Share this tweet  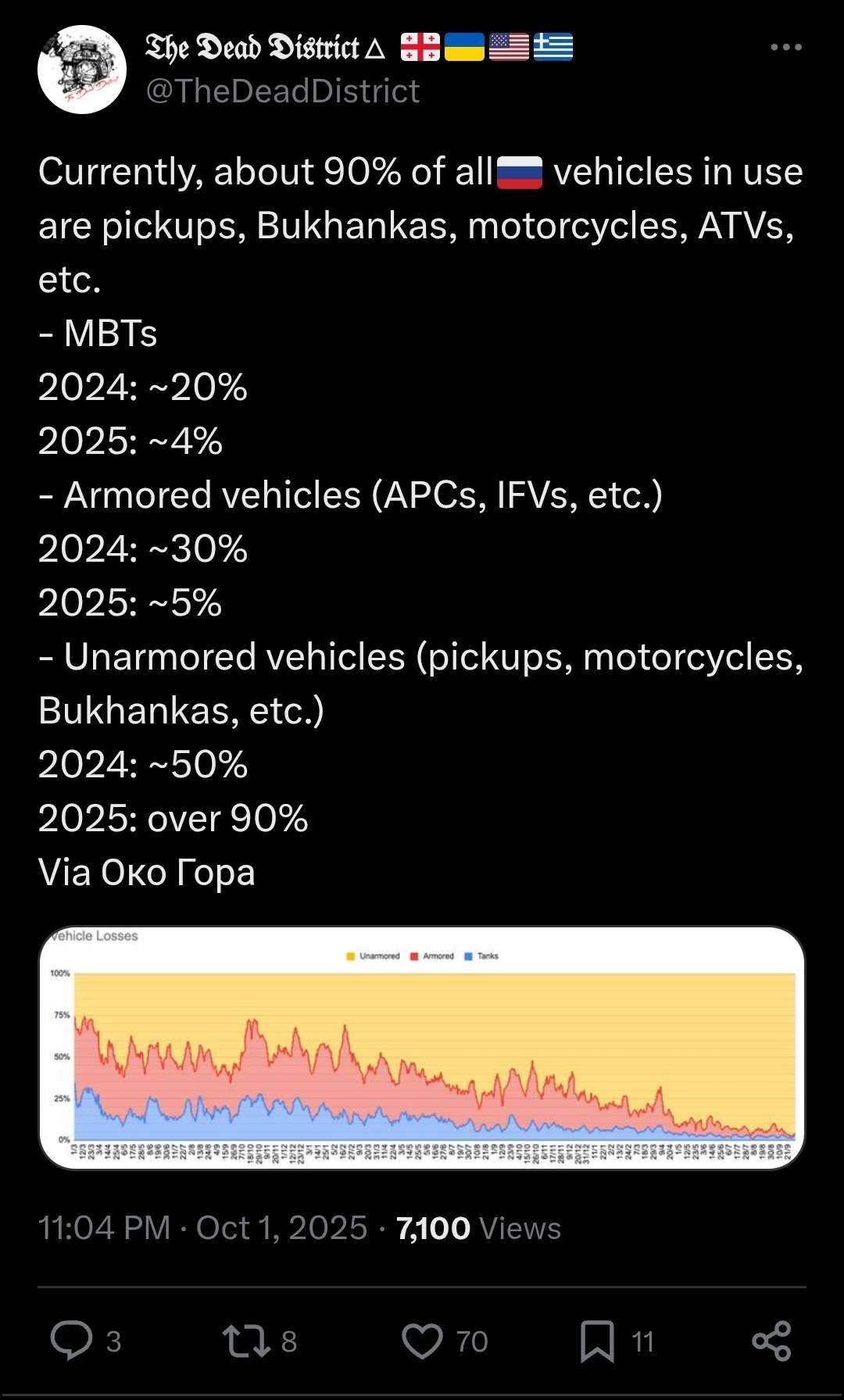click(x=771, y=1341)
